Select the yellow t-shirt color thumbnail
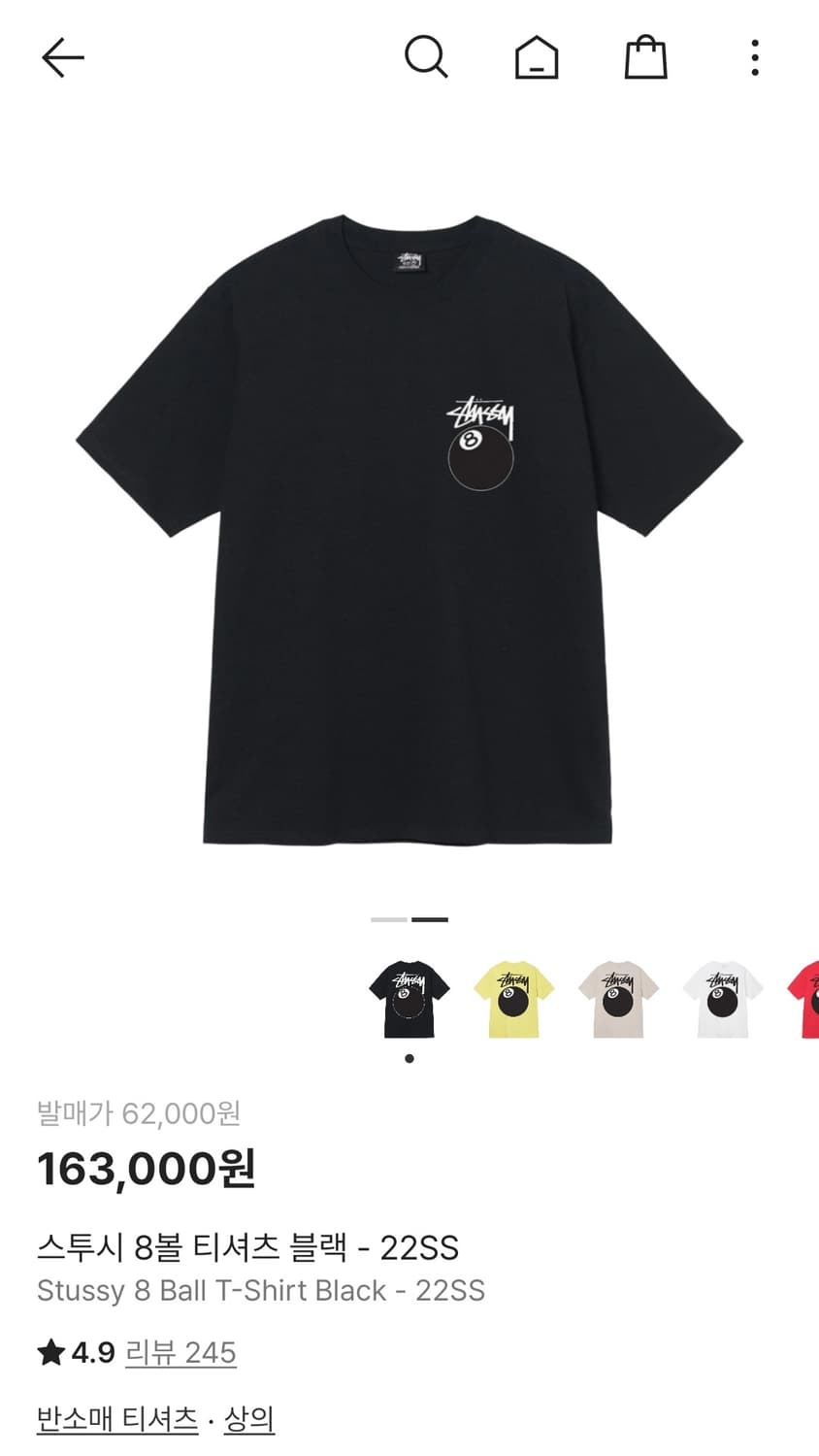This screenshot has width=819, height=1456. coord(513,998)
